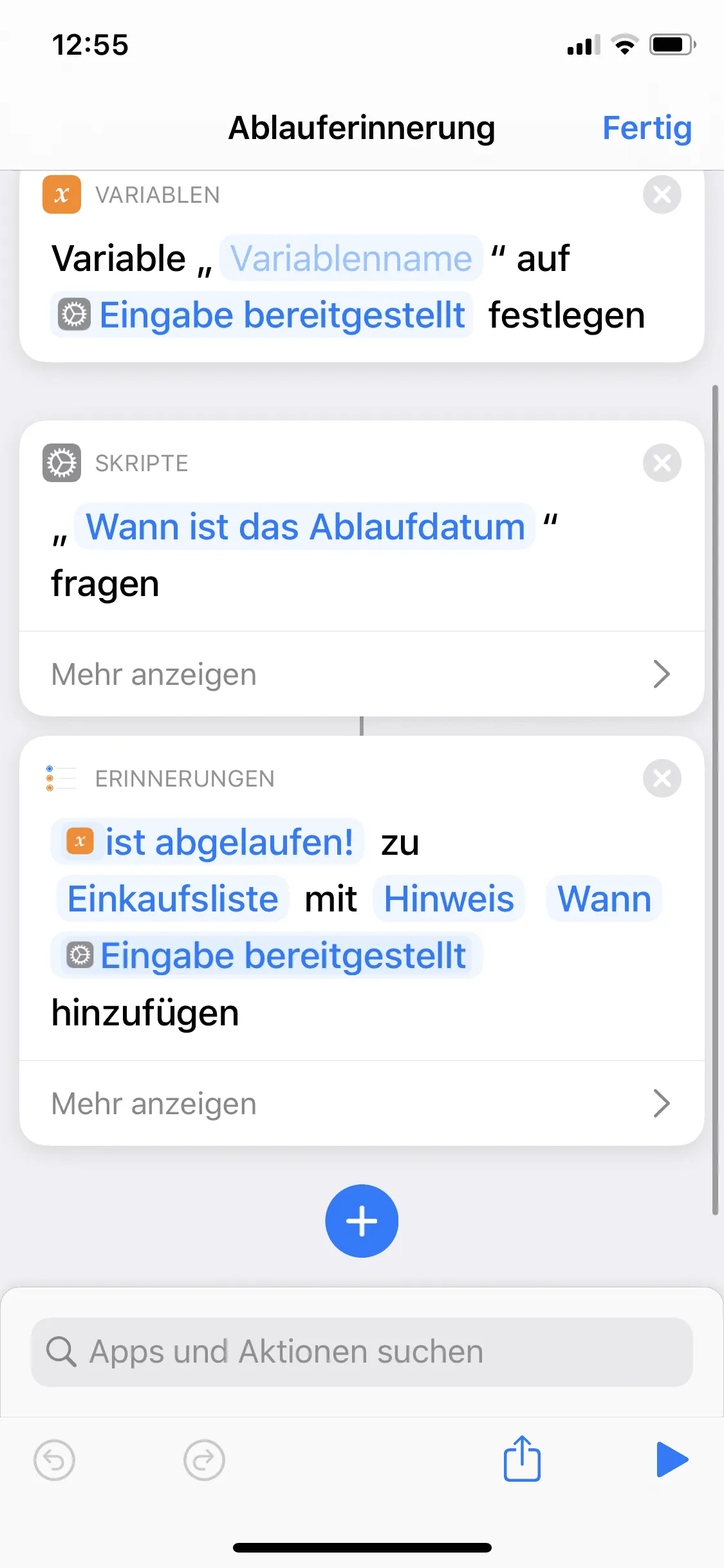
Task: Share this shortcut
Action: [522, 1459]
